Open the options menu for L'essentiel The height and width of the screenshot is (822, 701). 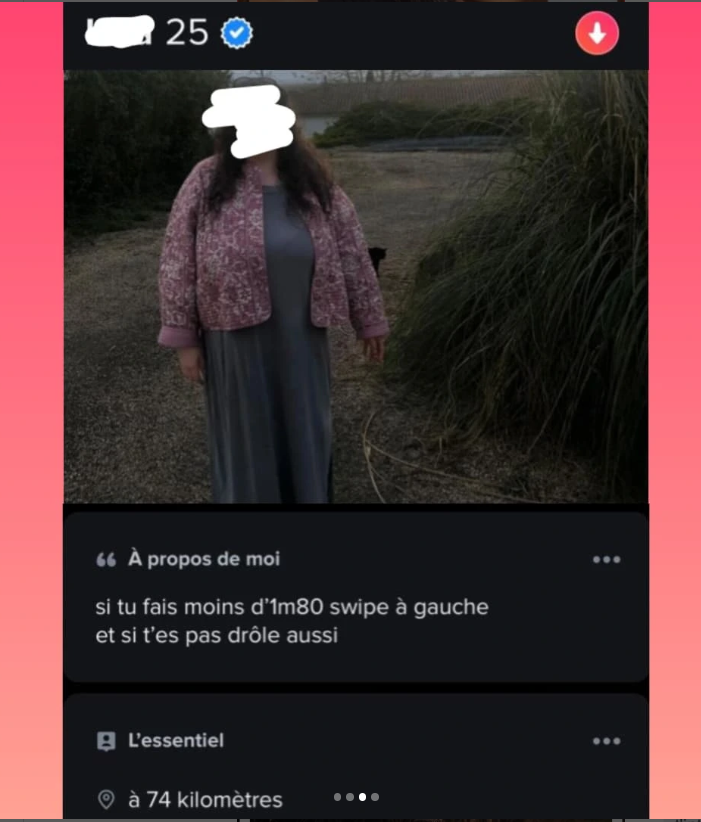pos(606,741)
